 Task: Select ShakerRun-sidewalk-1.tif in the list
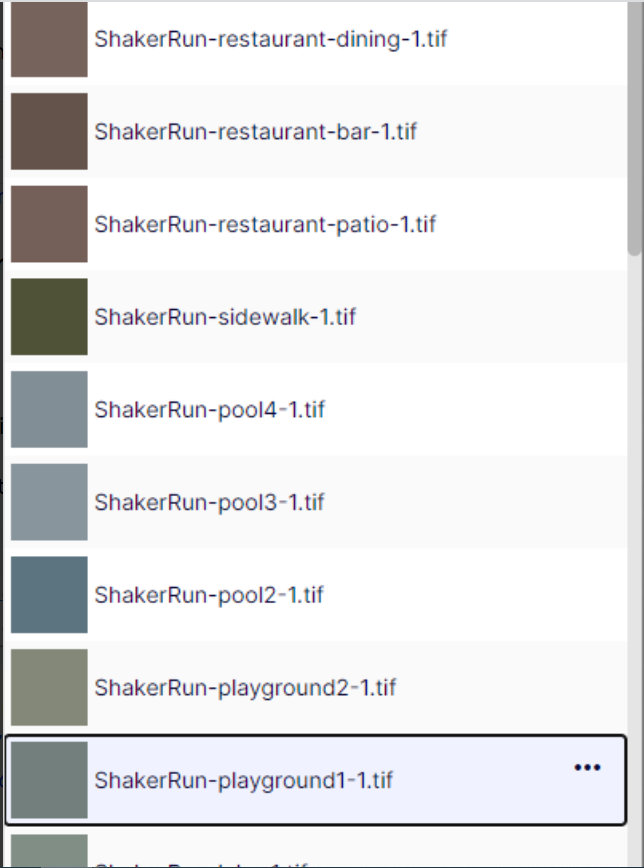225,317
